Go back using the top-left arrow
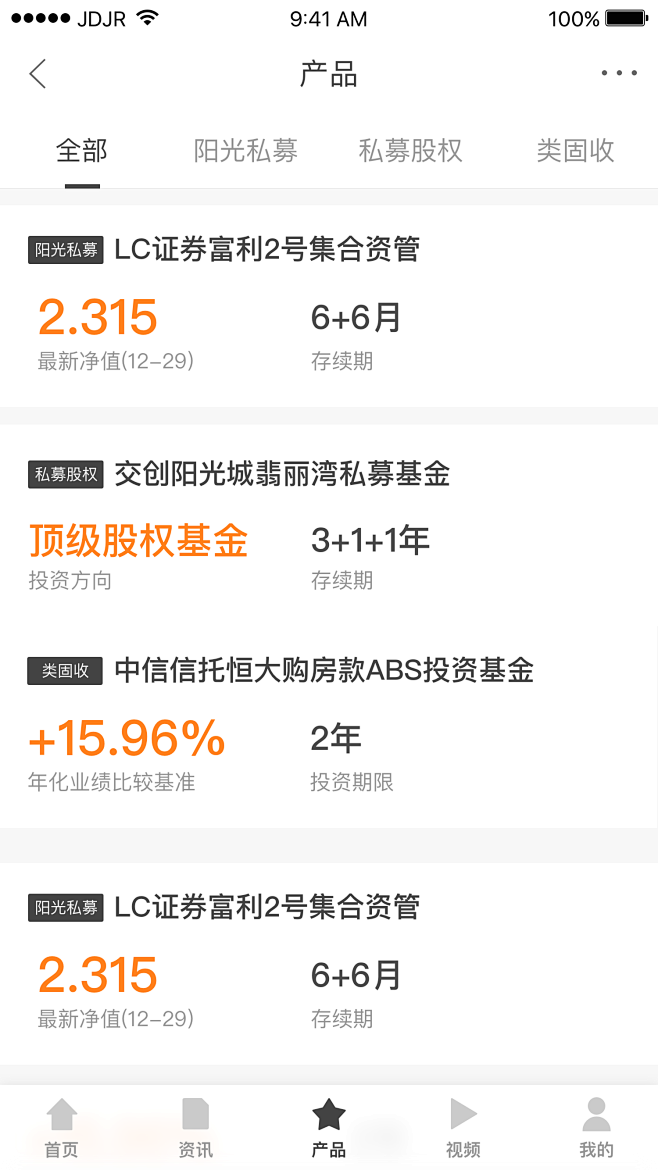Screen dimensions: 658x1170 (x=38, y=74)
